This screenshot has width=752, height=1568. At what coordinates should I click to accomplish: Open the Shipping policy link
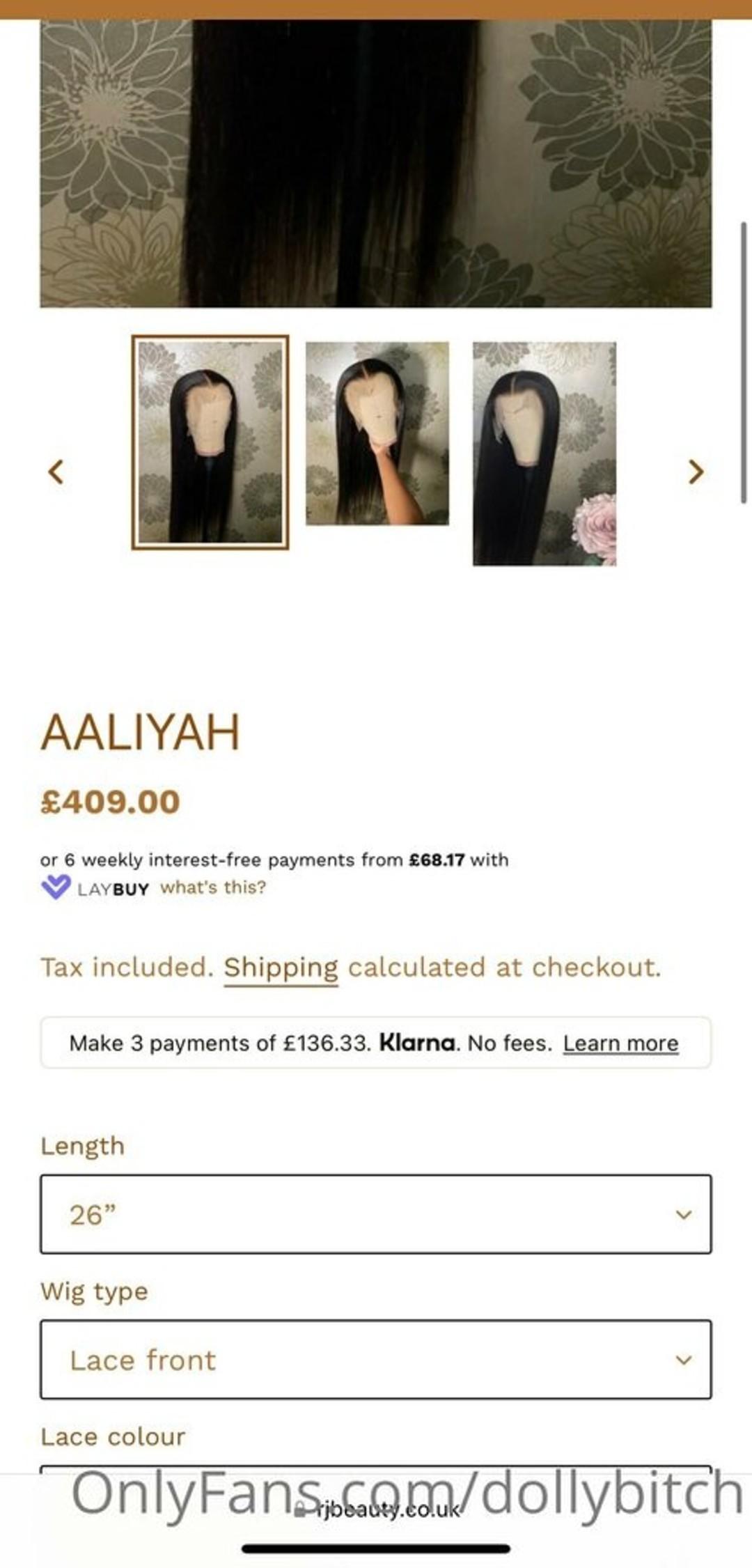click(x=281, y=968)
